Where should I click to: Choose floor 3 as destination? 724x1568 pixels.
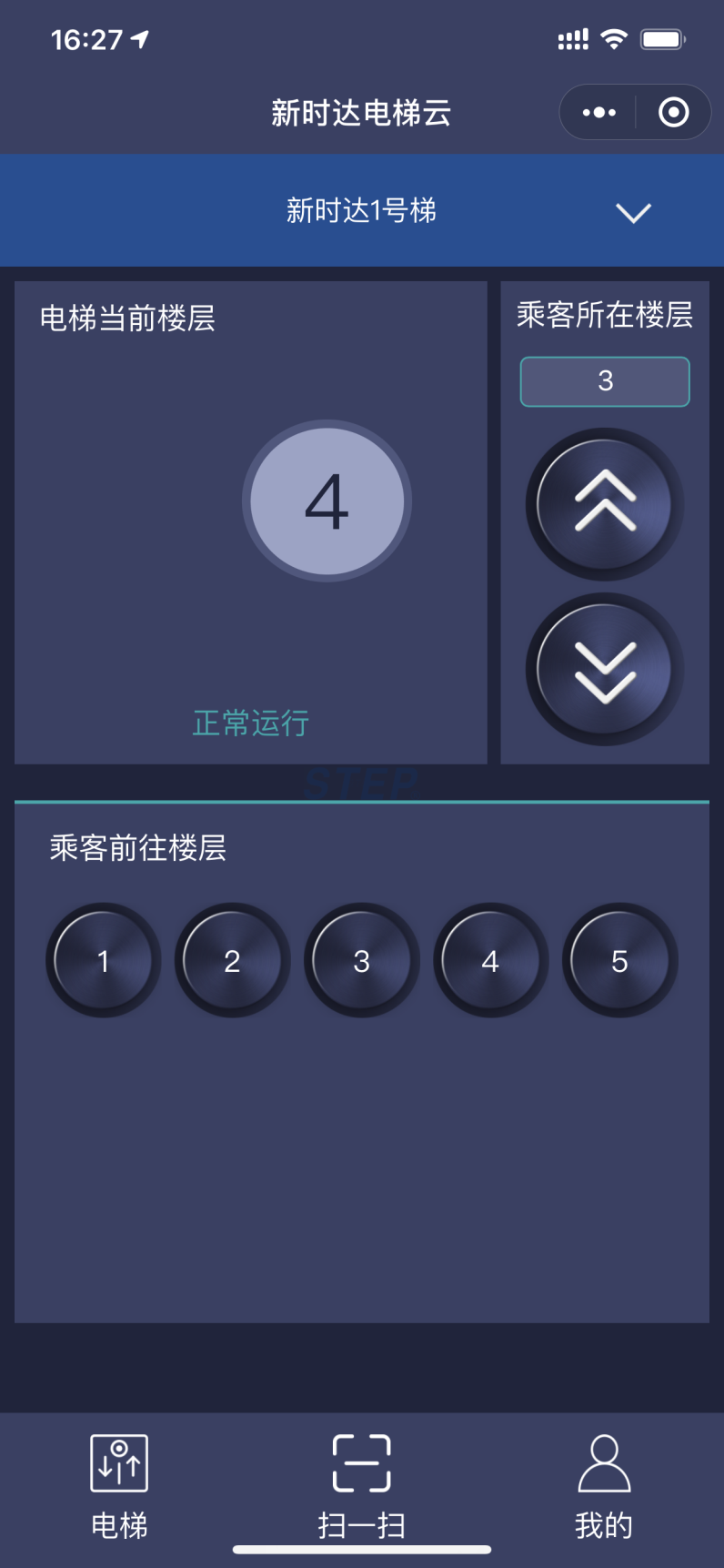362,960
